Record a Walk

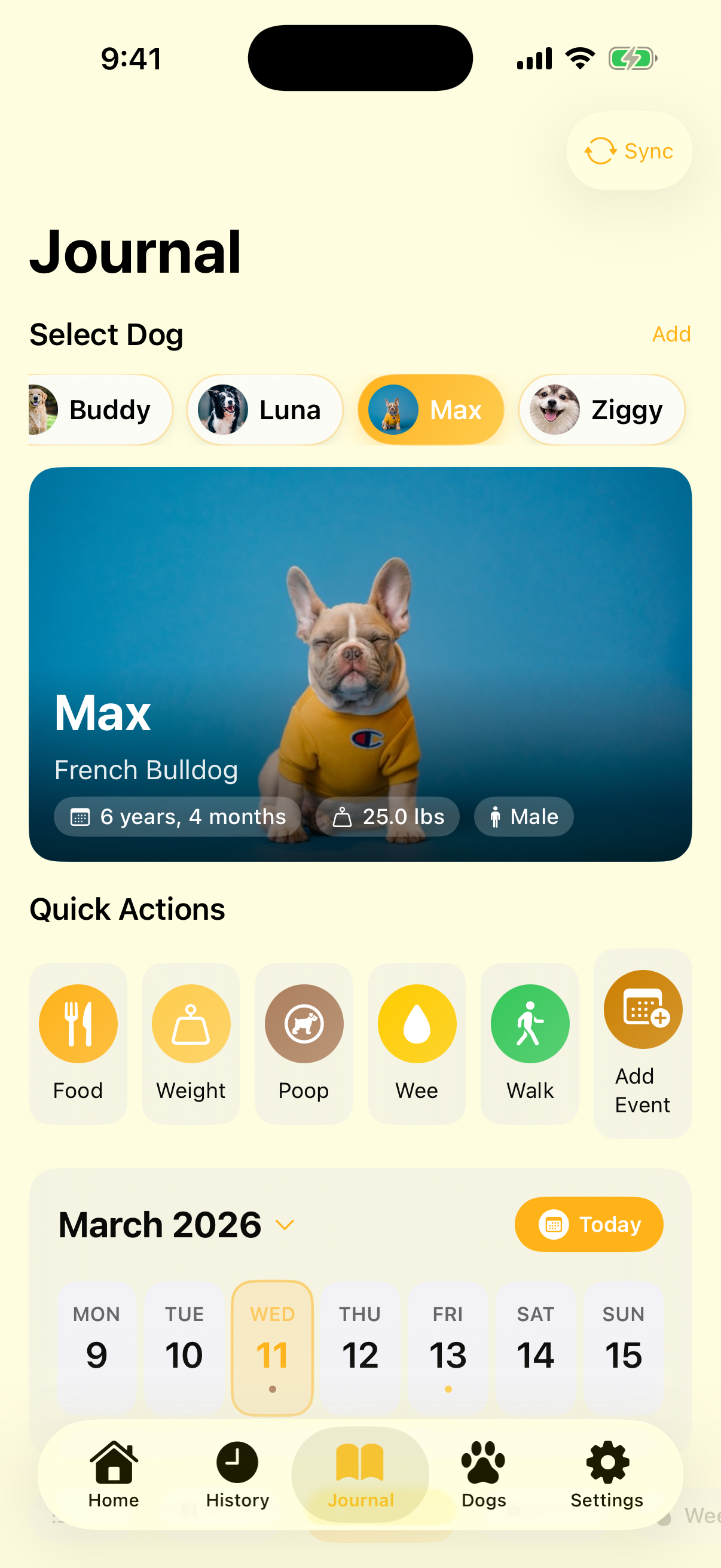tap(529, 1042)
